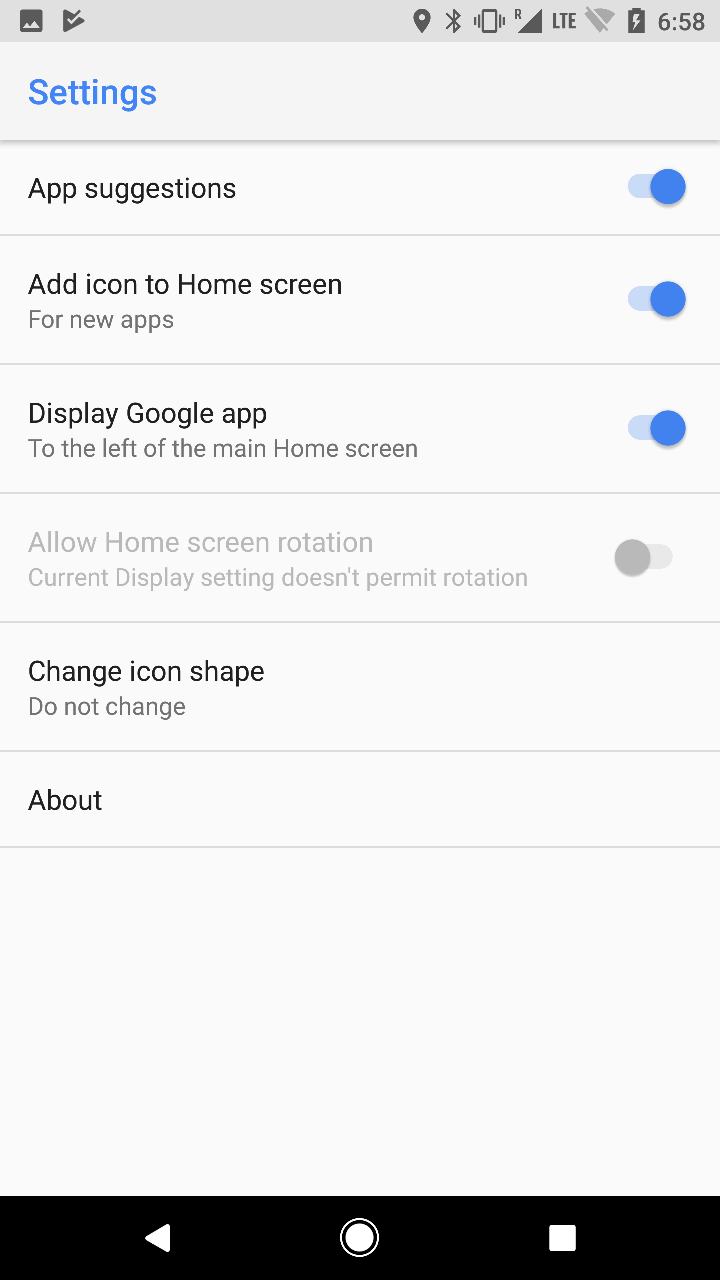Disable Add icon to Home screen

[657, 299]
